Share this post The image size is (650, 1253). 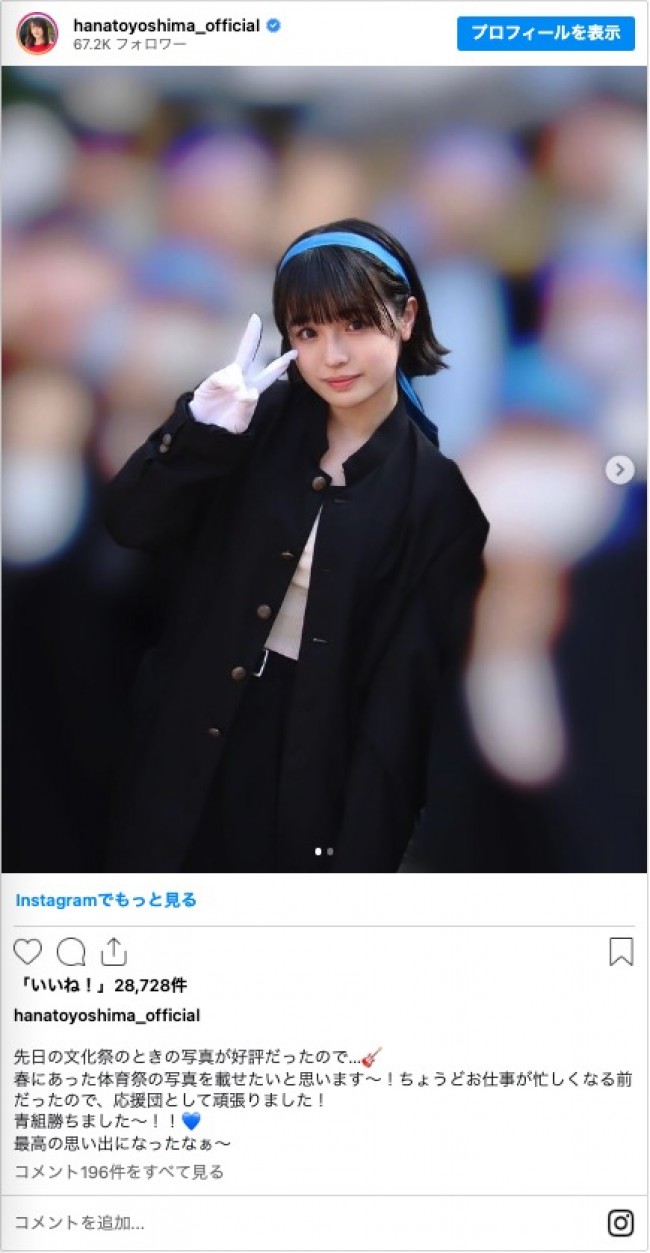coord(114,951)
